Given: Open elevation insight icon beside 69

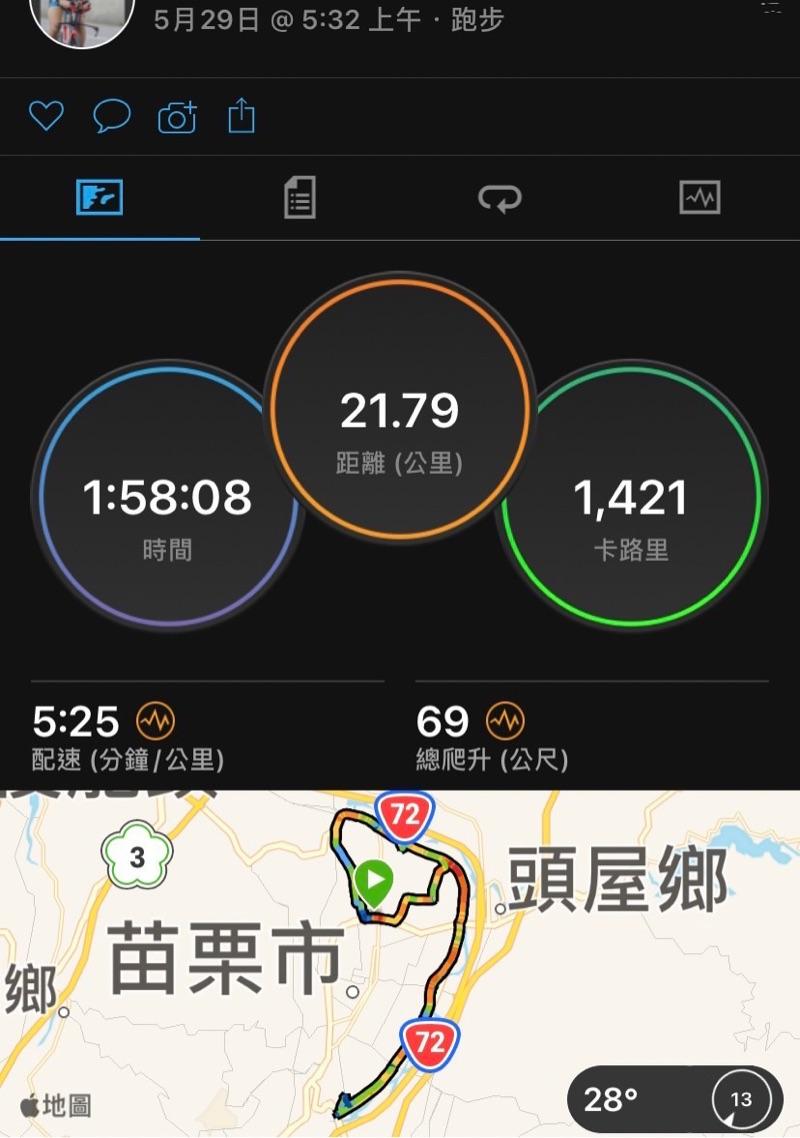Looking at the screenshot, I should (505, 720).
